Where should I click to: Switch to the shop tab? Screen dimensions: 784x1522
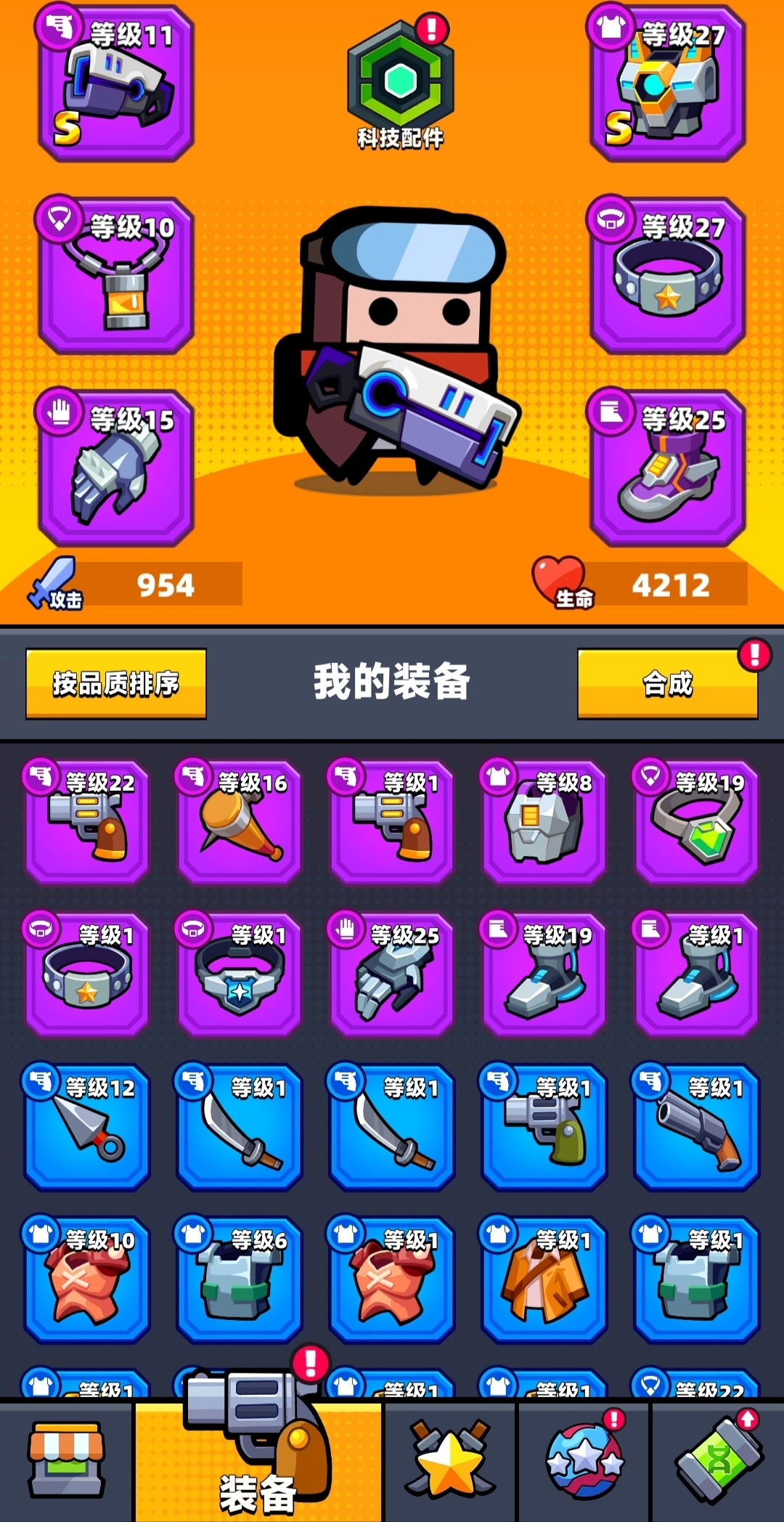click(x=66, y=1461)
